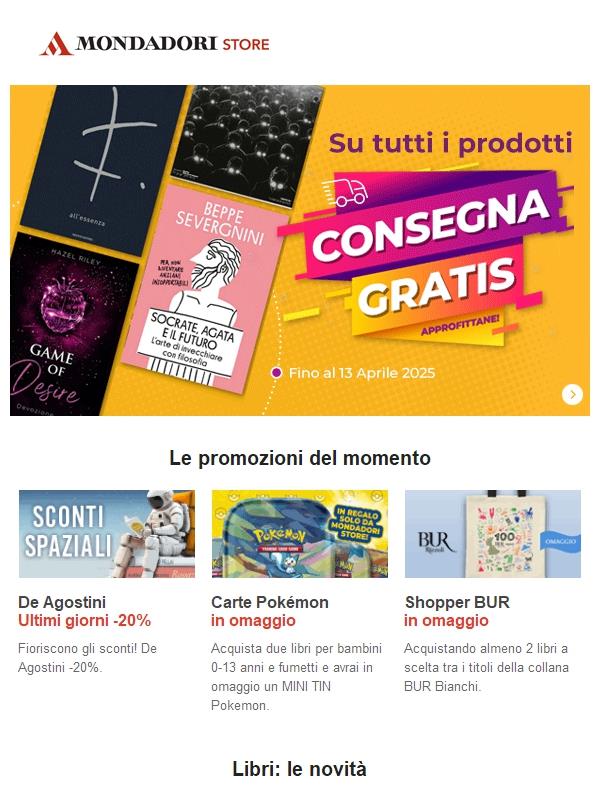Open the Shopper BUR promo image

[492, 534]
